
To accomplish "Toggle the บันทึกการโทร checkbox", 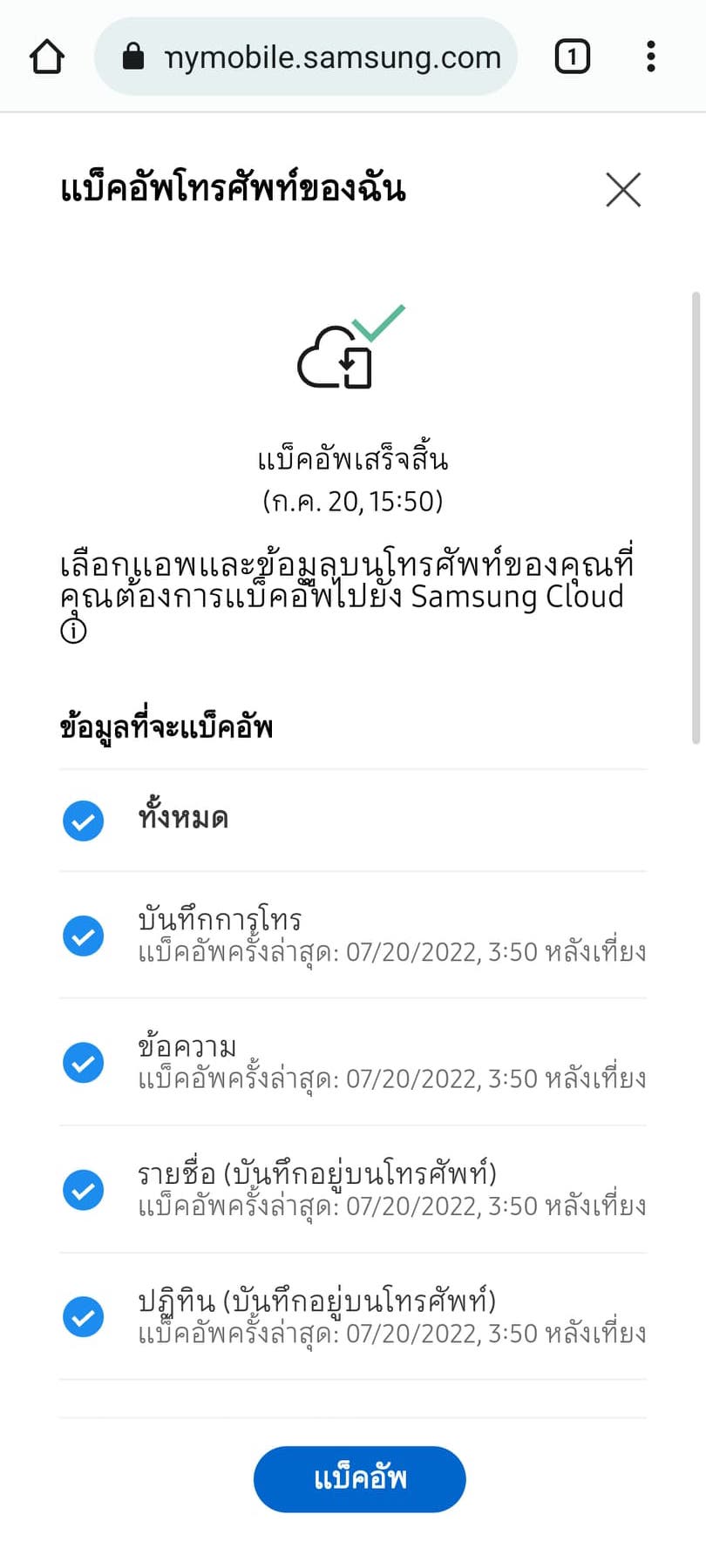I will coord(84,936).
